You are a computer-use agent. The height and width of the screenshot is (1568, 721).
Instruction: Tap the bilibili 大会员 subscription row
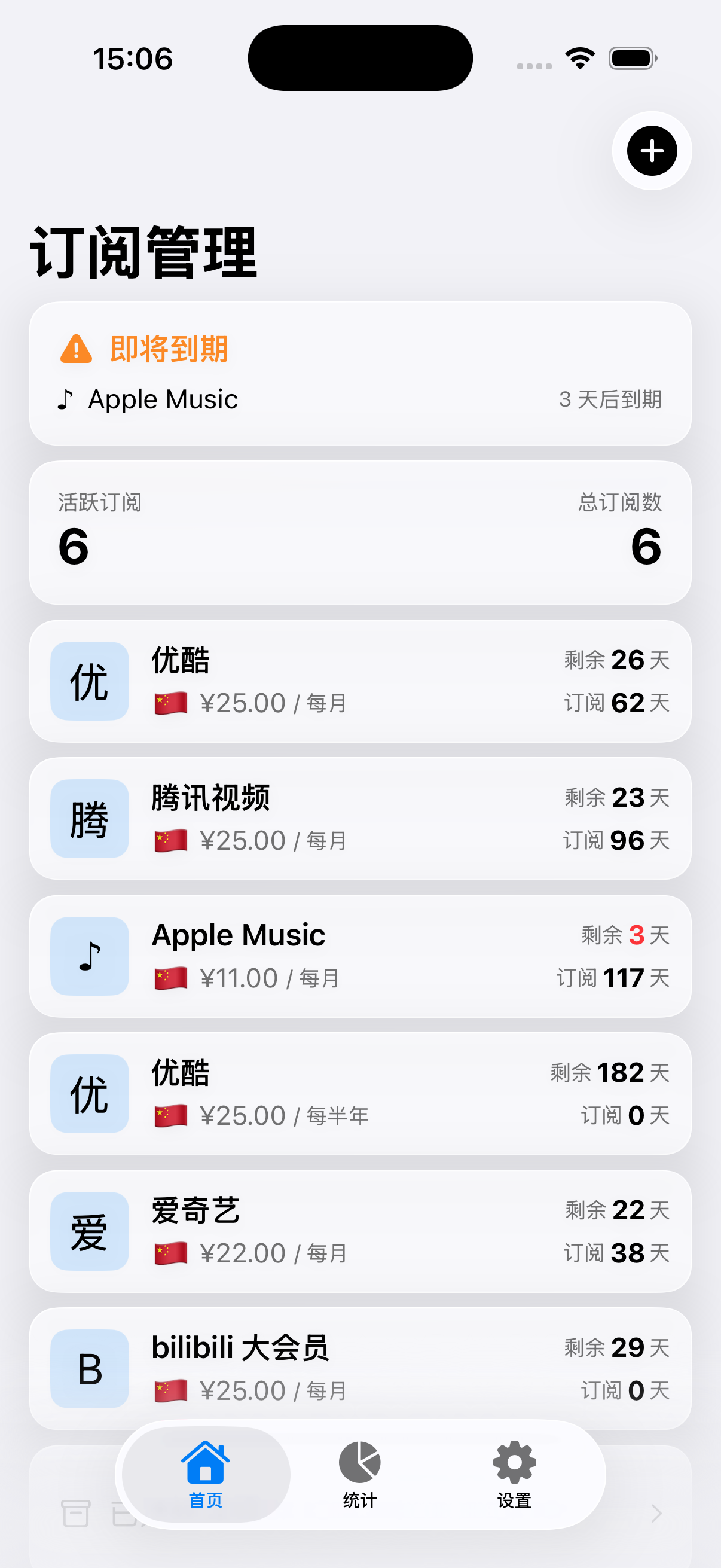[x=359, y=1367]
